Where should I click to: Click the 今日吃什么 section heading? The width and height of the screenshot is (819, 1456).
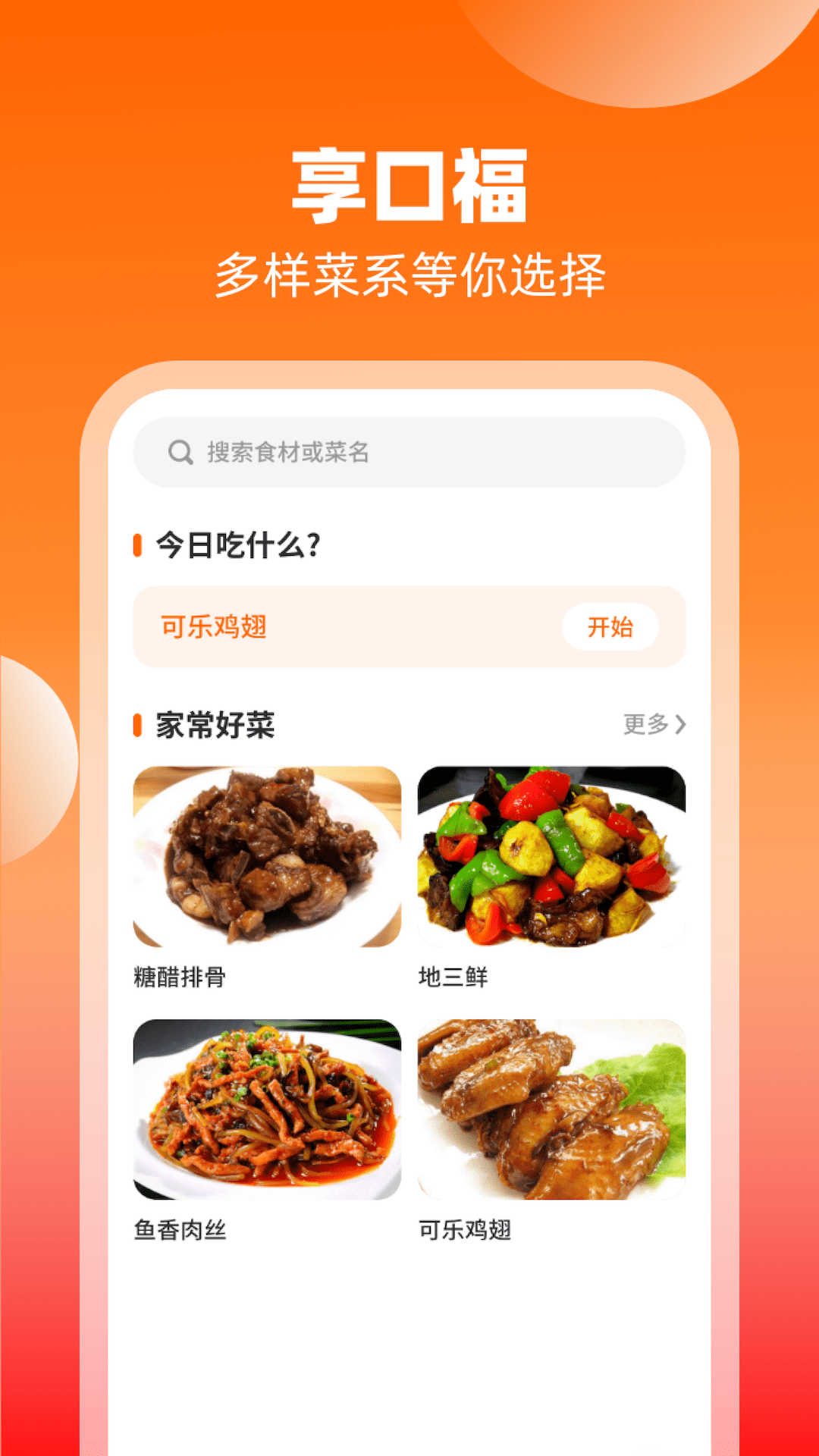(235, 542)
